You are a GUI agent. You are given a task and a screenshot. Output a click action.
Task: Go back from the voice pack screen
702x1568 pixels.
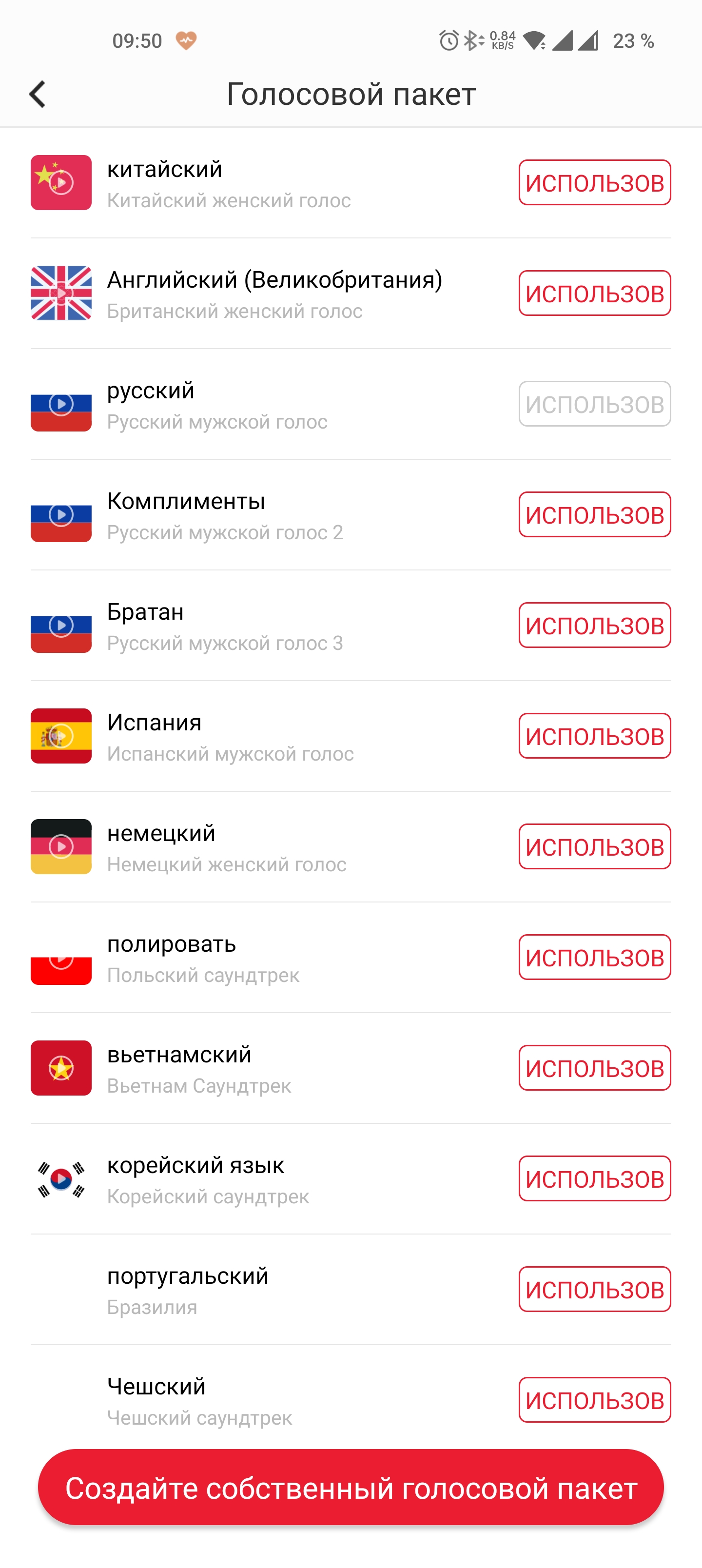tap(38, 95)
